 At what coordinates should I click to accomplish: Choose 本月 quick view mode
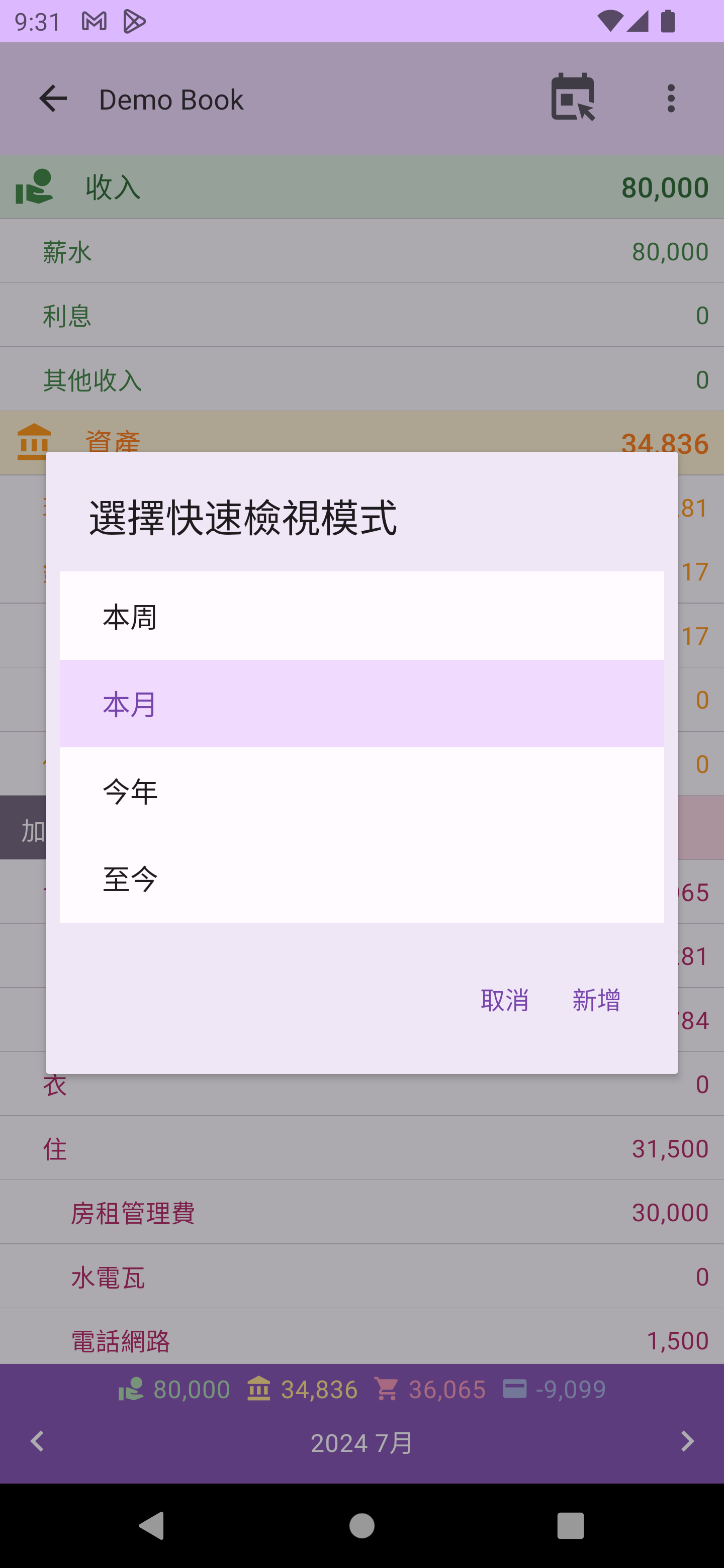(361, 704)
